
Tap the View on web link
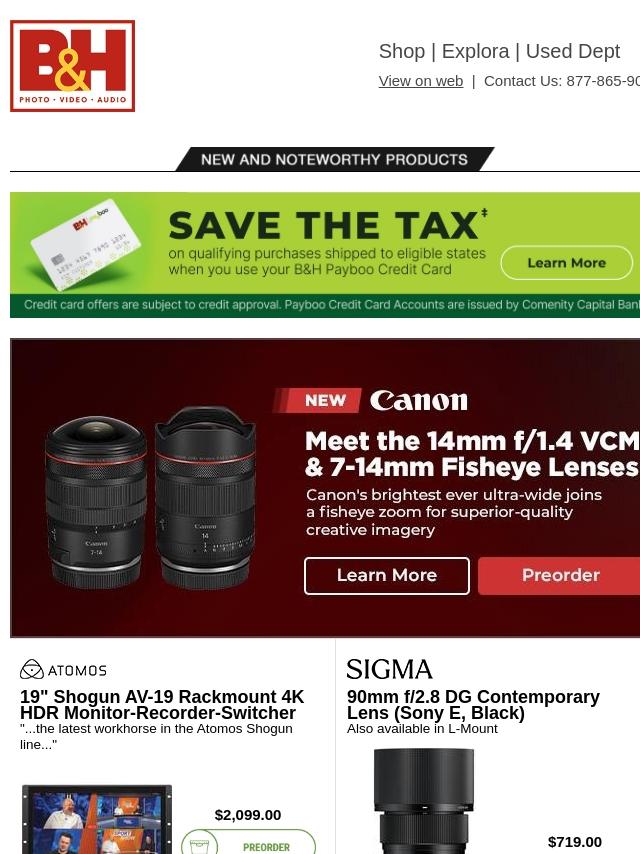coord(420,81)
